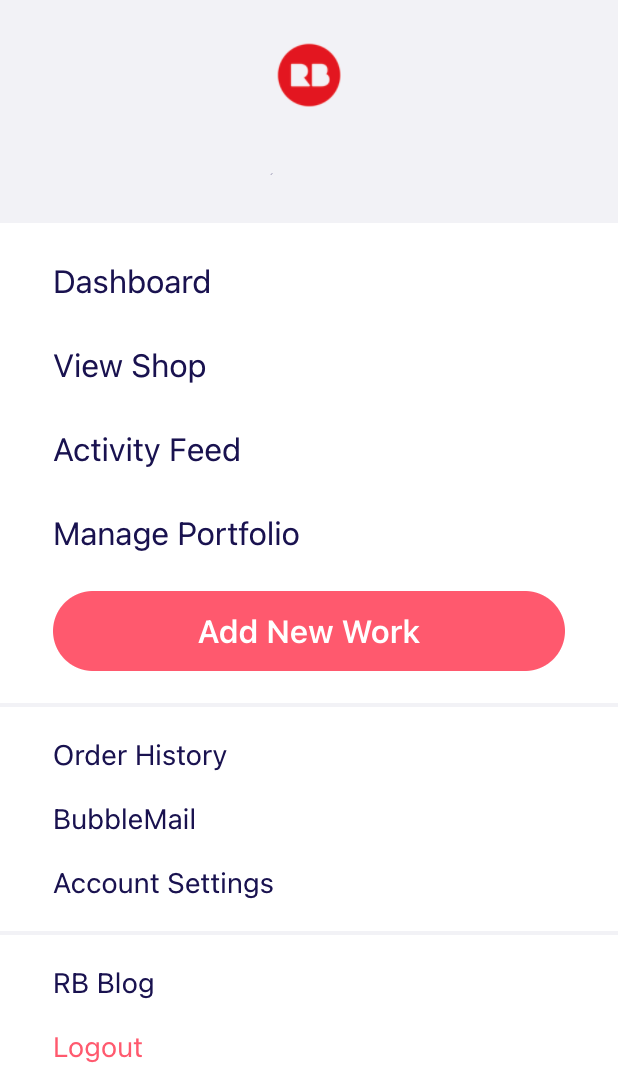
Task: Go to View Shop
Action: pyautogui.click(x=130, y=366)
